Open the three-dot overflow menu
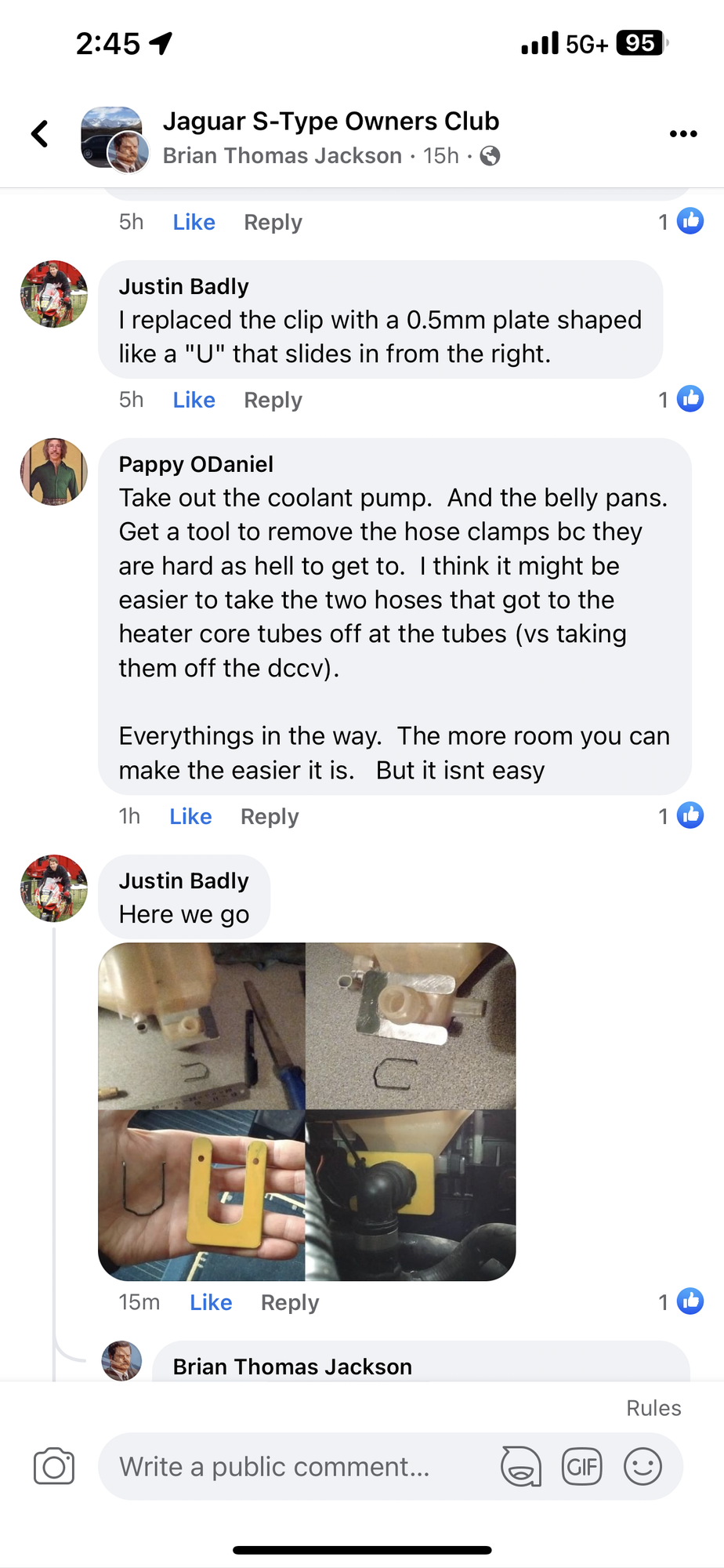724x1568 pixels. (682, 134)
